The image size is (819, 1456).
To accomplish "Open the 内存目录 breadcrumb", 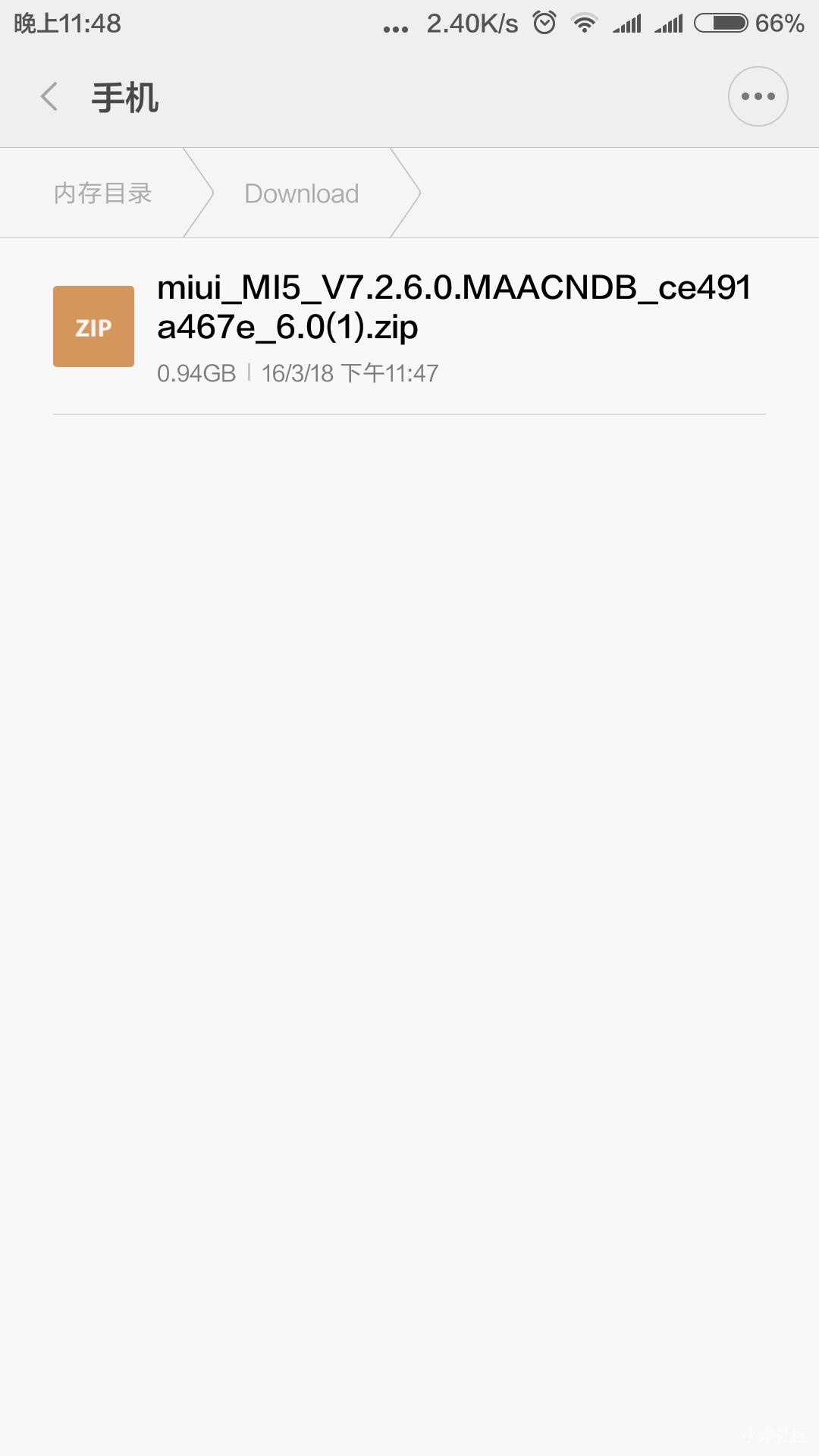I will [102, 193].
